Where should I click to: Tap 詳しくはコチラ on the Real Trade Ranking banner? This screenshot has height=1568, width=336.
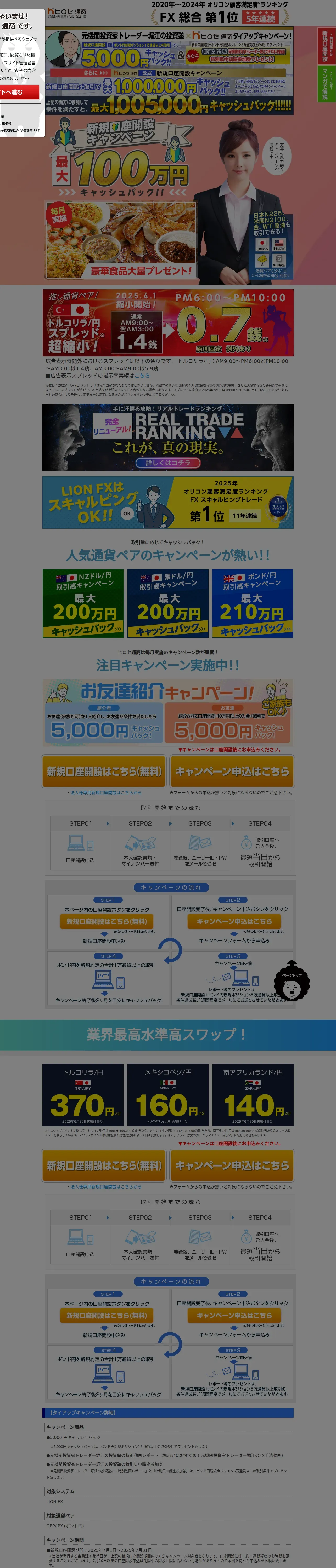pos(168,463)
